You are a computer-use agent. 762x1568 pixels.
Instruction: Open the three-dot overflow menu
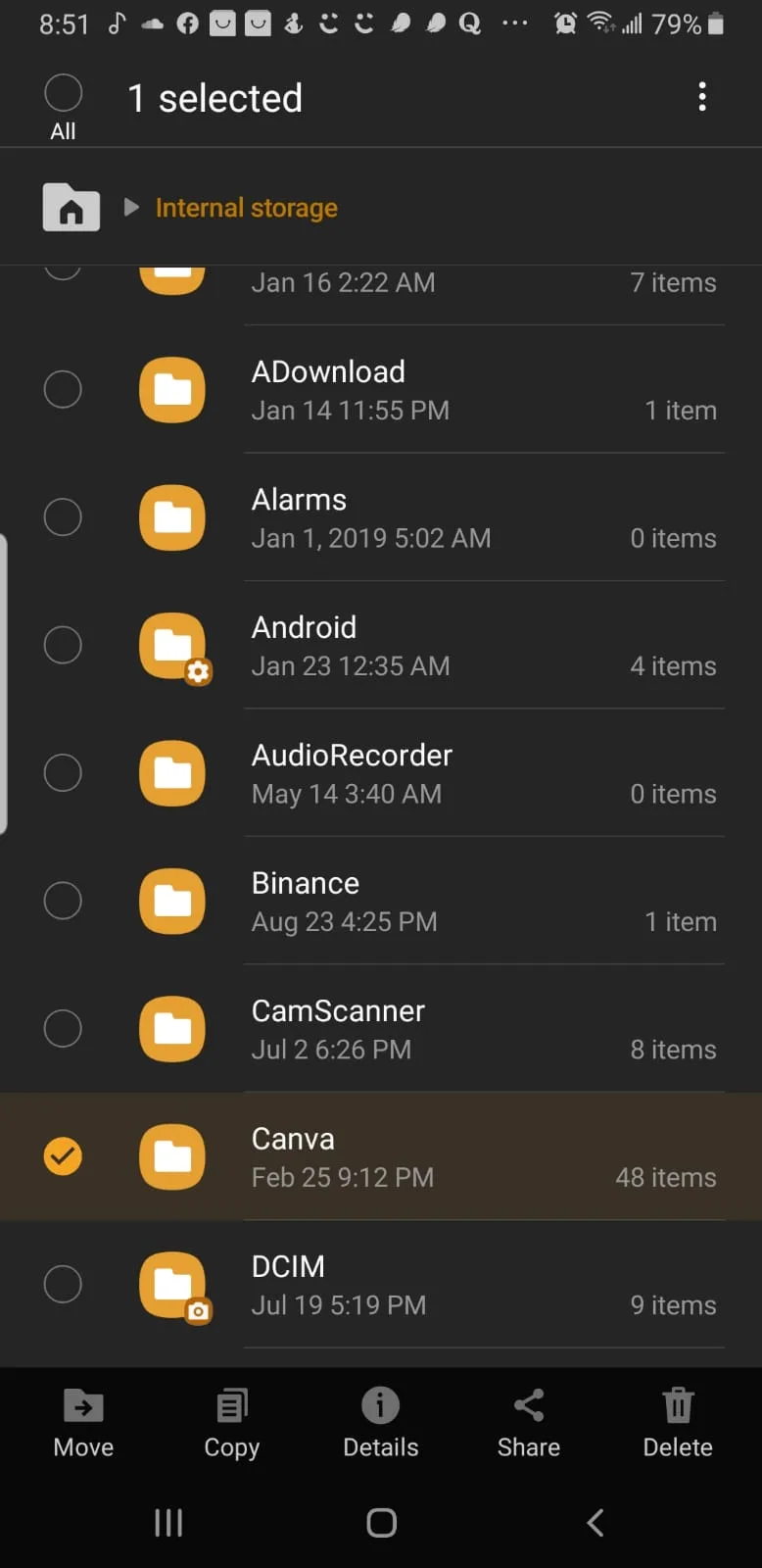click(702, 97)
